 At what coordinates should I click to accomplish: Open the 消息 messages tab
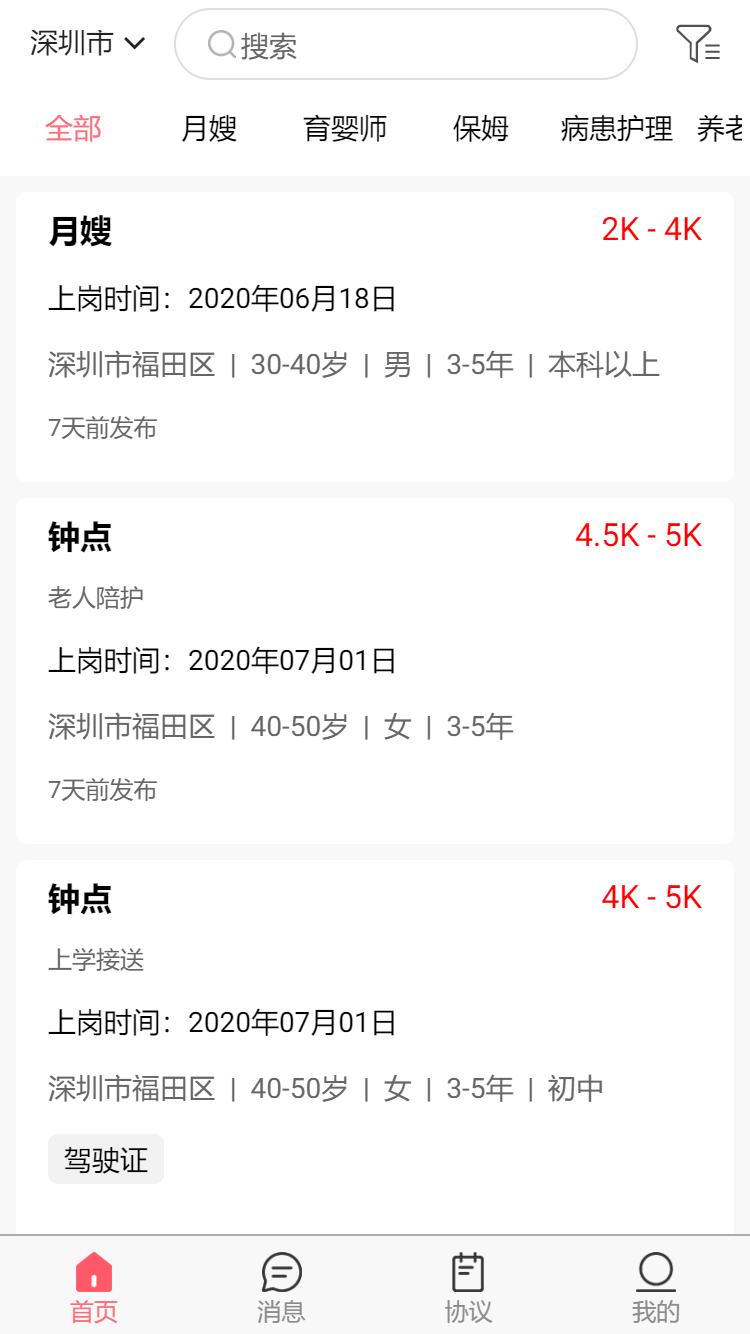(x=281, y=1287)
